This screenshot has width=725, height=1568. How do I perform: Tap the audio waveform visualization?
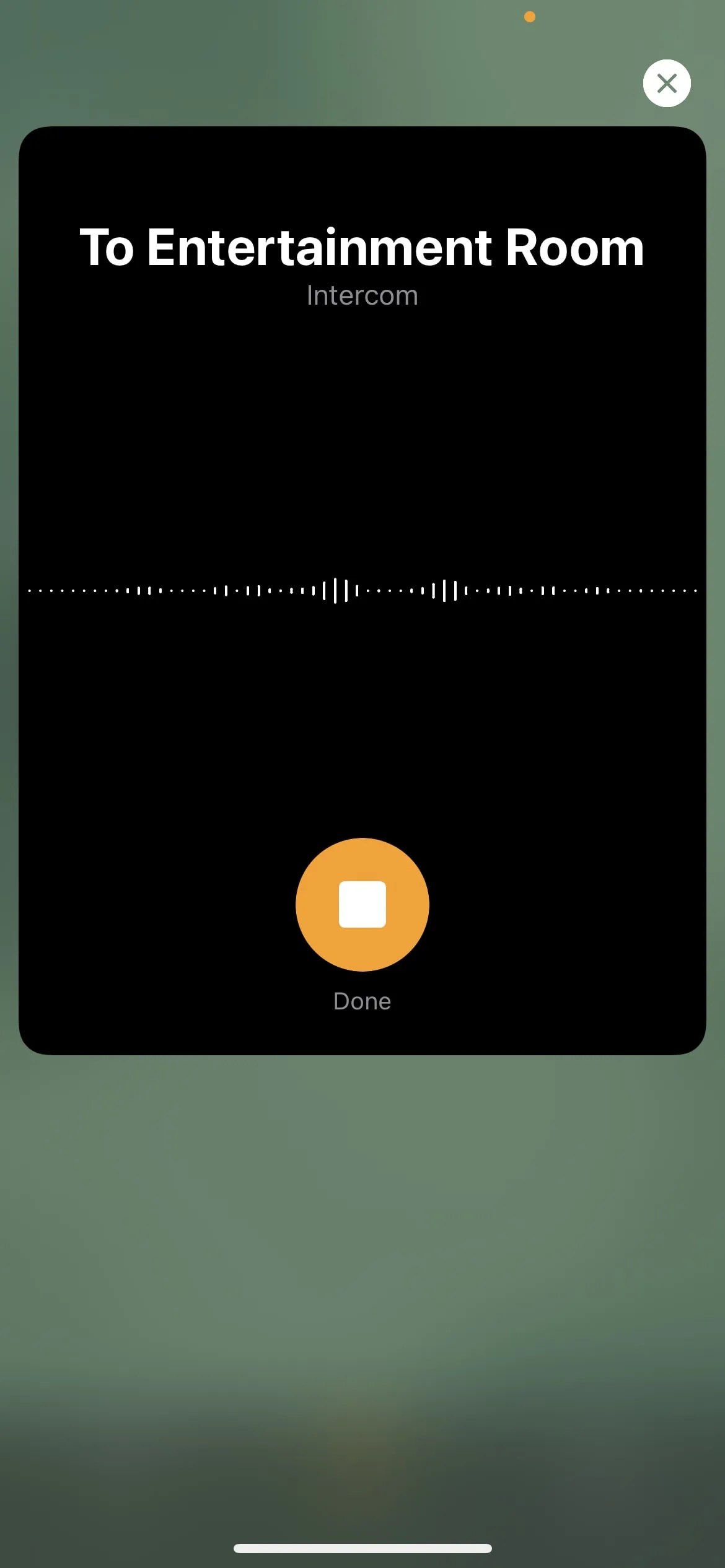pos(361,591)
